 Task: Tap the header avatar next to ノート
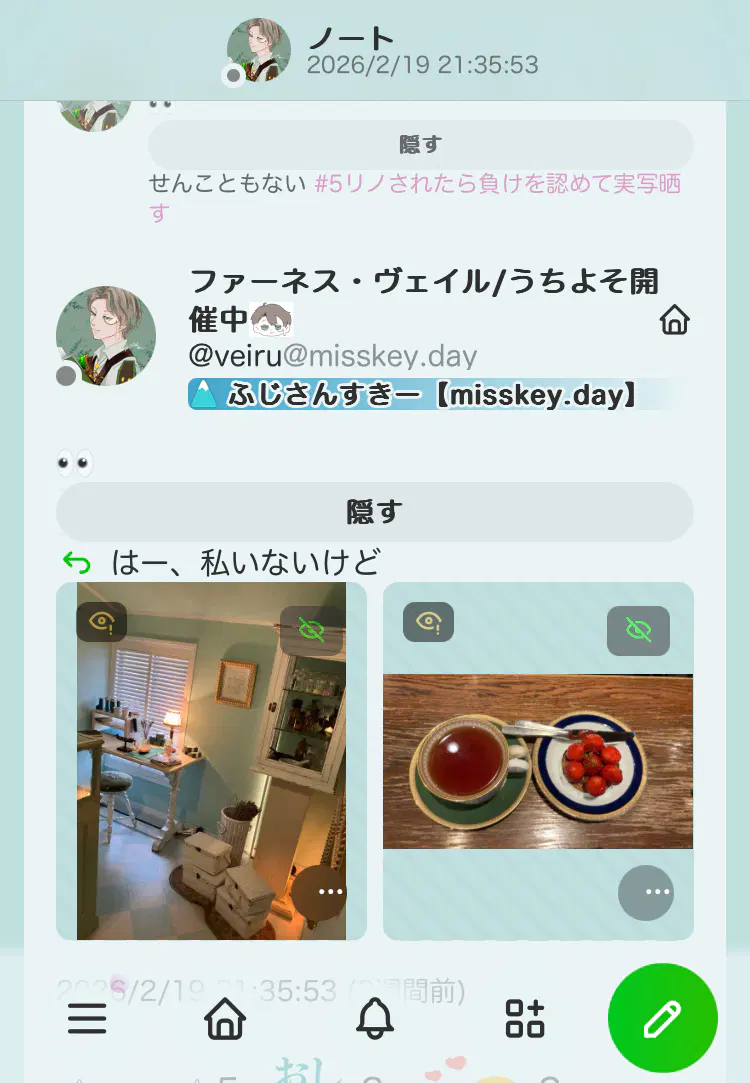pos(258,50)
